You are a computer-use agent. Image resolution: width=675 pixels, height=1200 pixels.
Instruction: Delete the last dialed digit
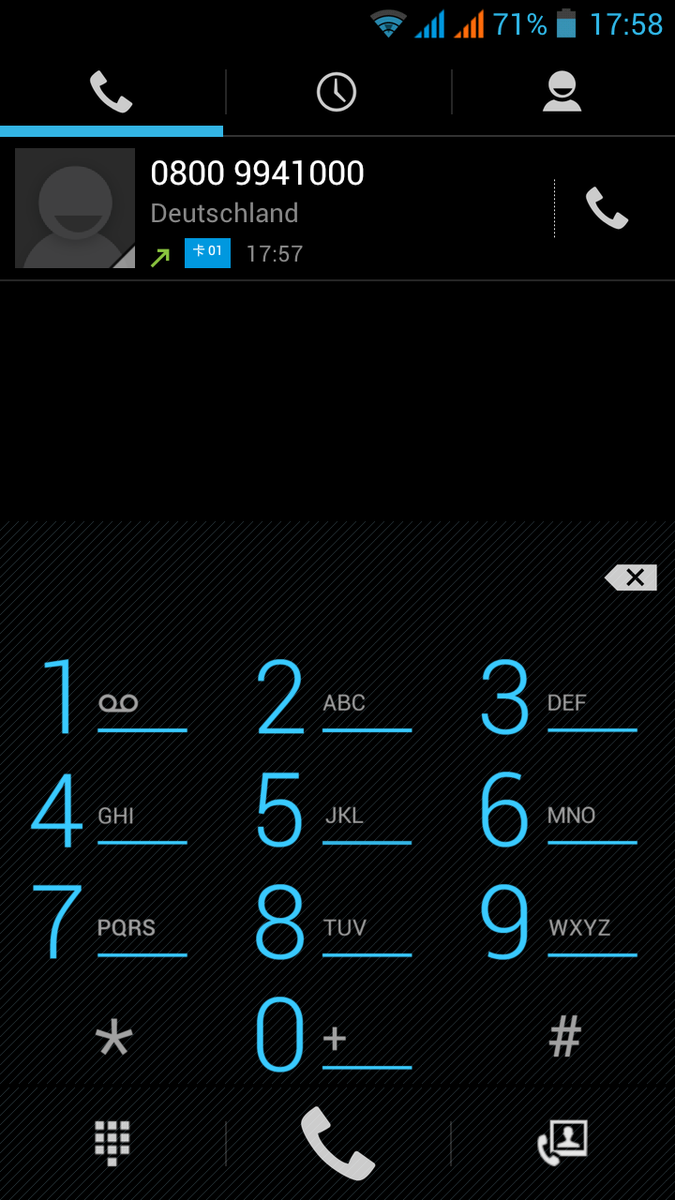click(x=631, y=577)
